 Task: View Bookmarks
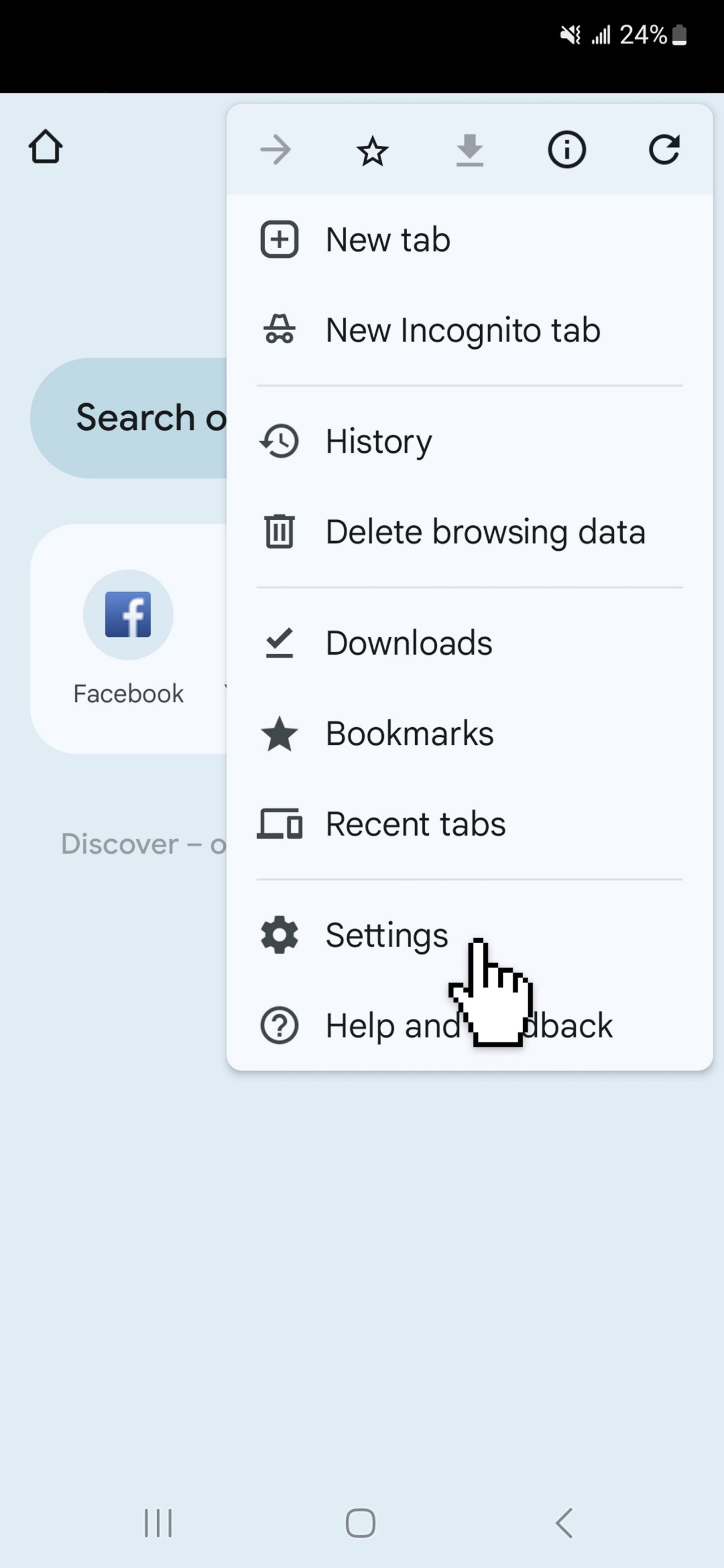pyautogui.click(x=409, y=733)
